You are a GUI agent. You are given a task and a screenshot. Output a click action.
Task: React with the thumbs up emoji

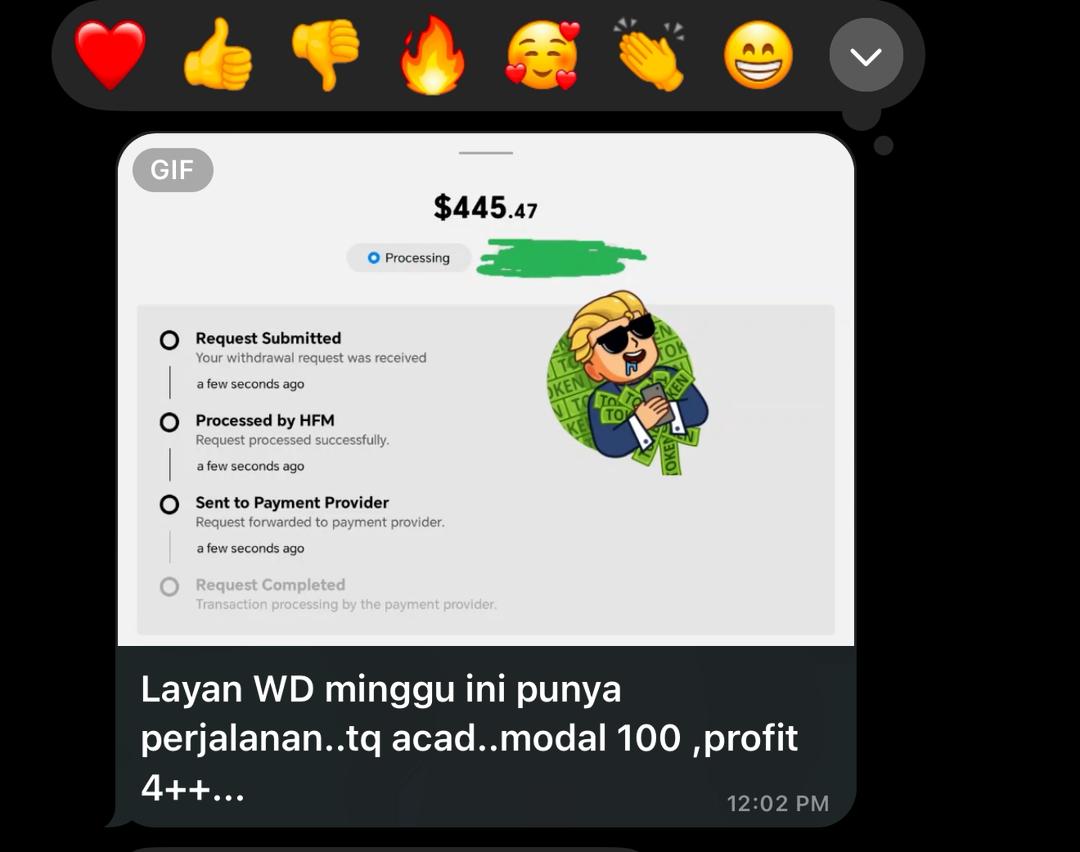click(x=218, y=56)
